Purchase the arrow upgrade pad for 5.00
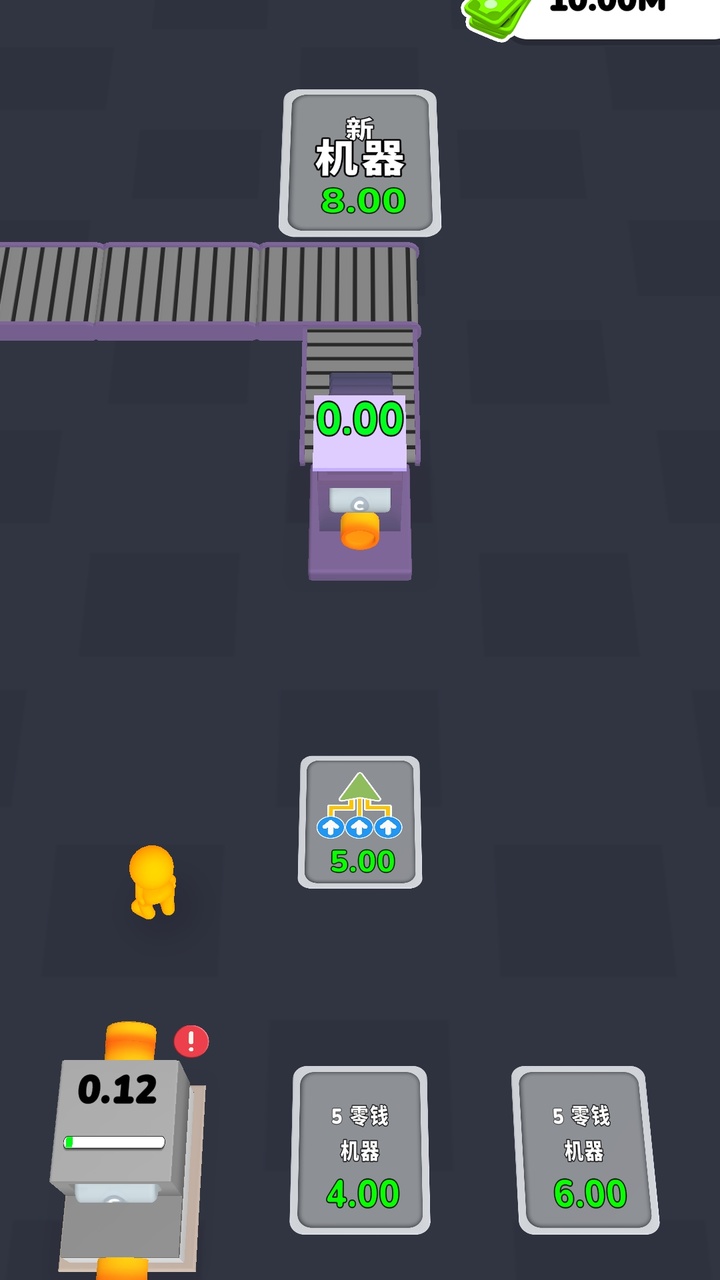Viewport: 720px width, 1280px height. click(x=360, y=822)
